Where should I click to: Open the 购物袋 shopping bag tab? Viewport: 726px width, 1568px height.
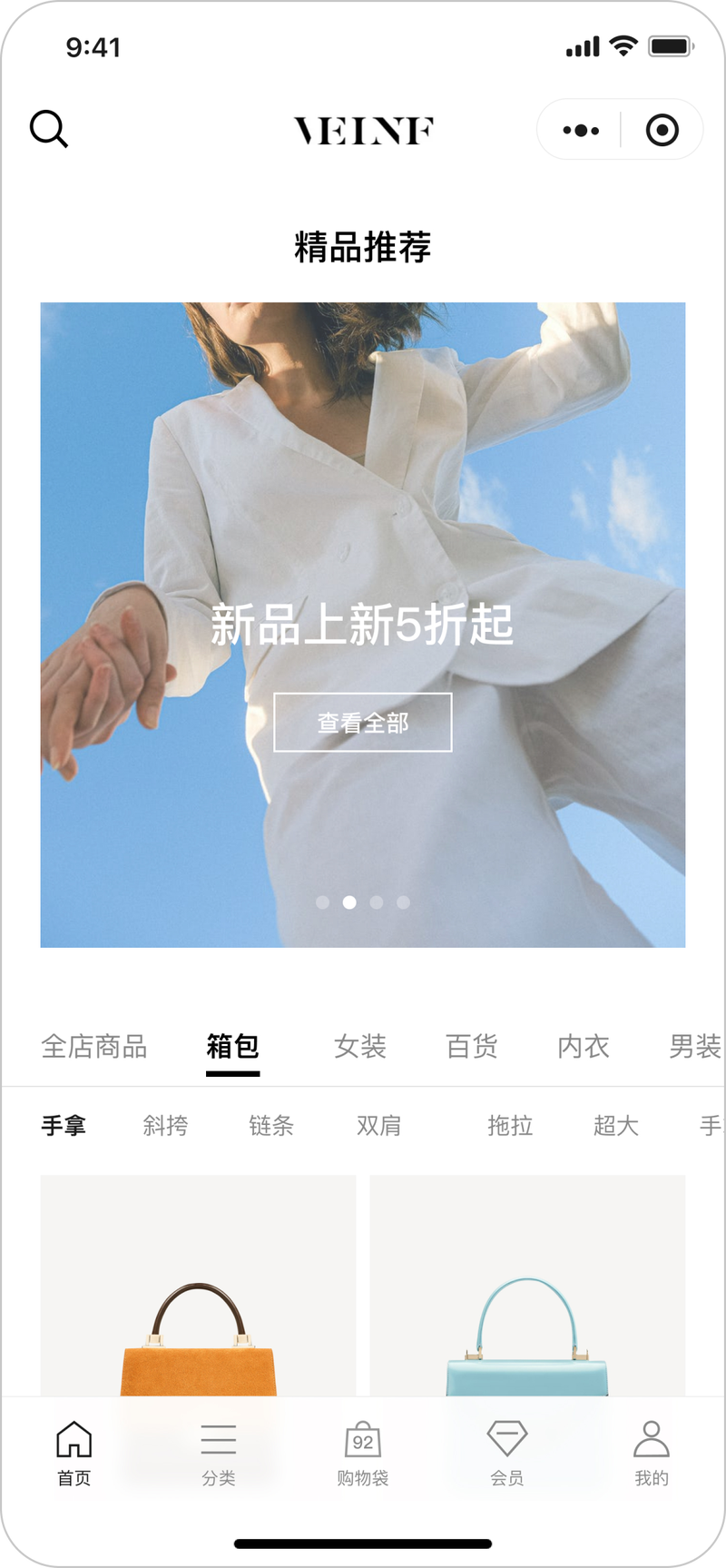tap(363, 1455)
